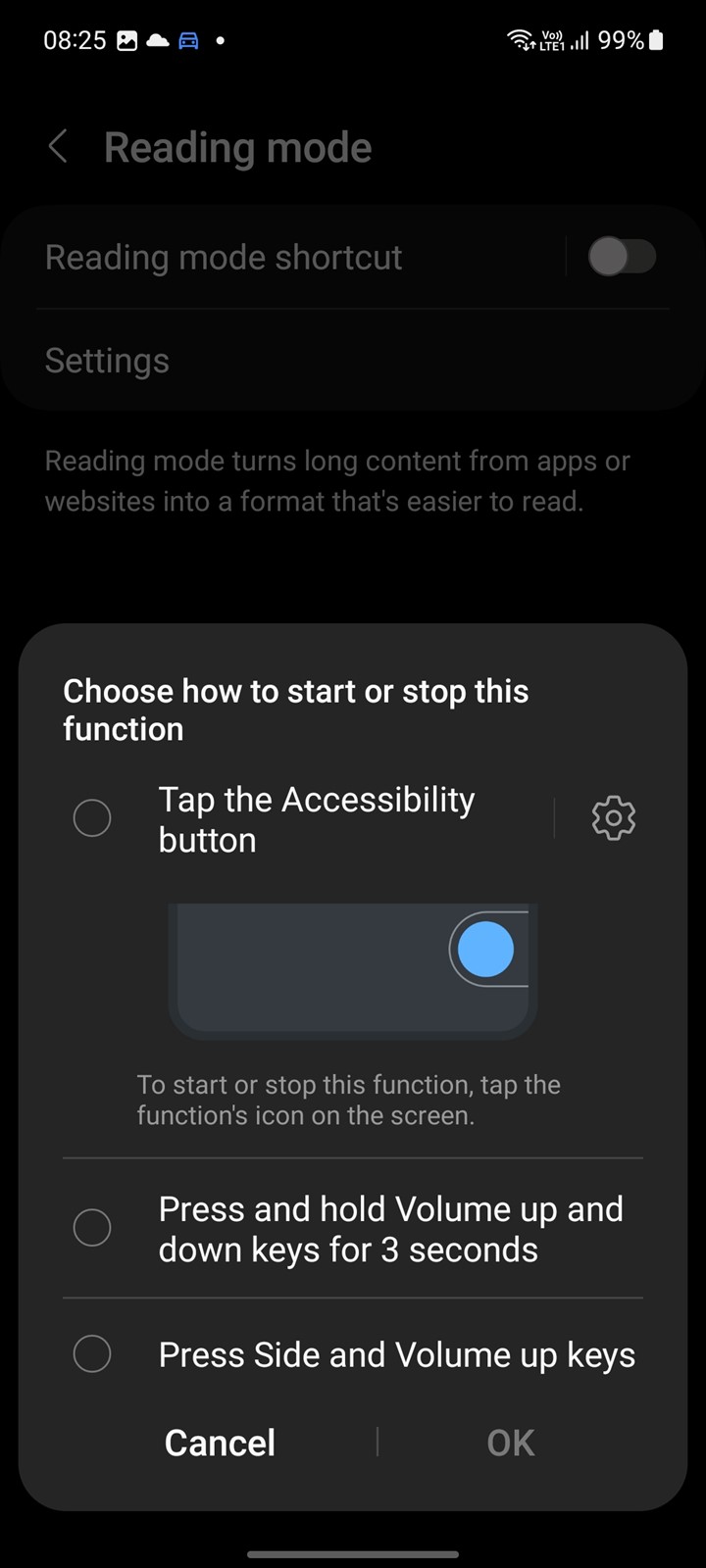Cancel the shortcut dialog
The height and width of the screenshot is (1568, 706).
coord(220,1443)
